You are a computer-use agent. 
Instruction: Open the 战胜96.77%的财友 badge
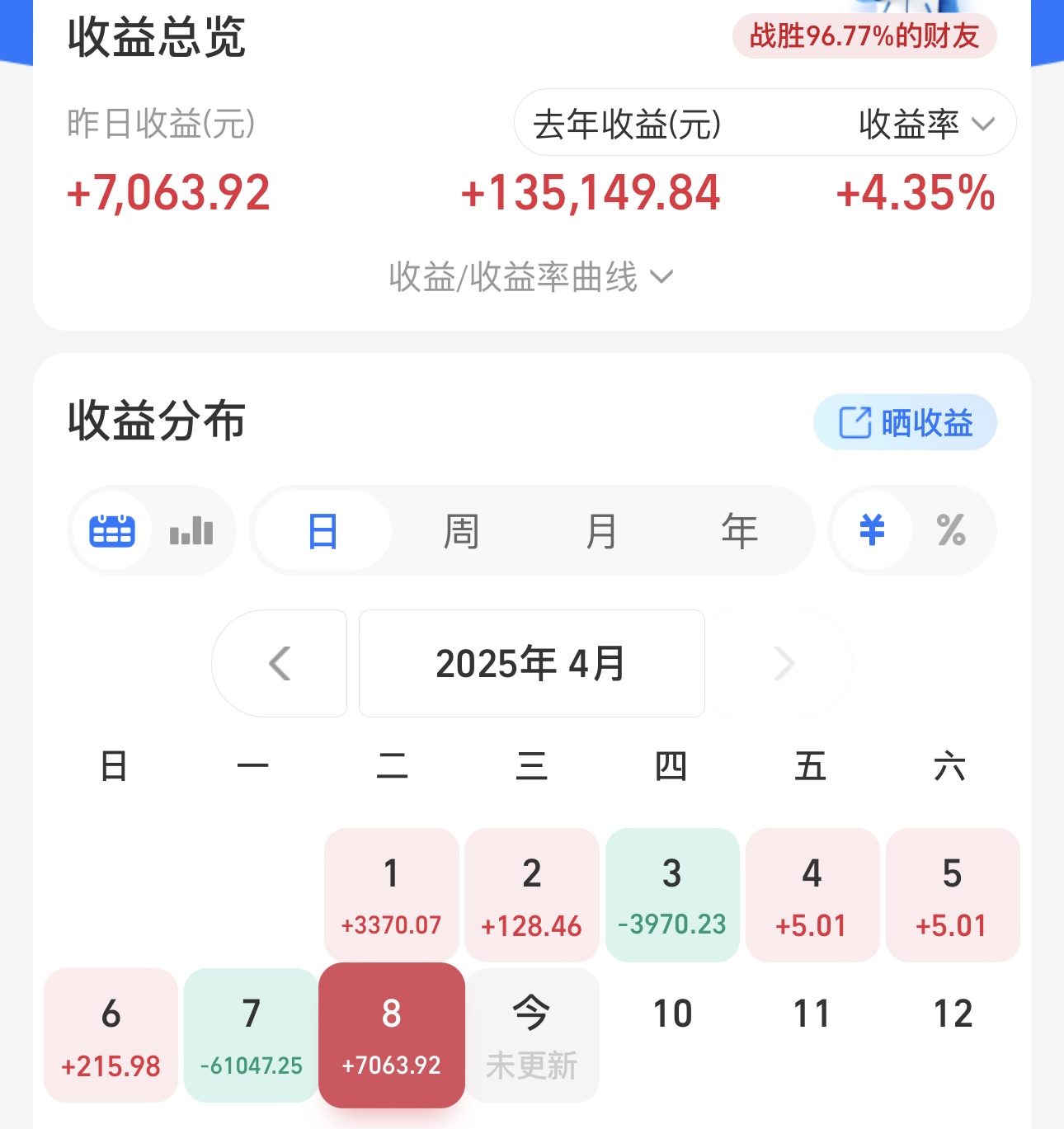[864, 36]
